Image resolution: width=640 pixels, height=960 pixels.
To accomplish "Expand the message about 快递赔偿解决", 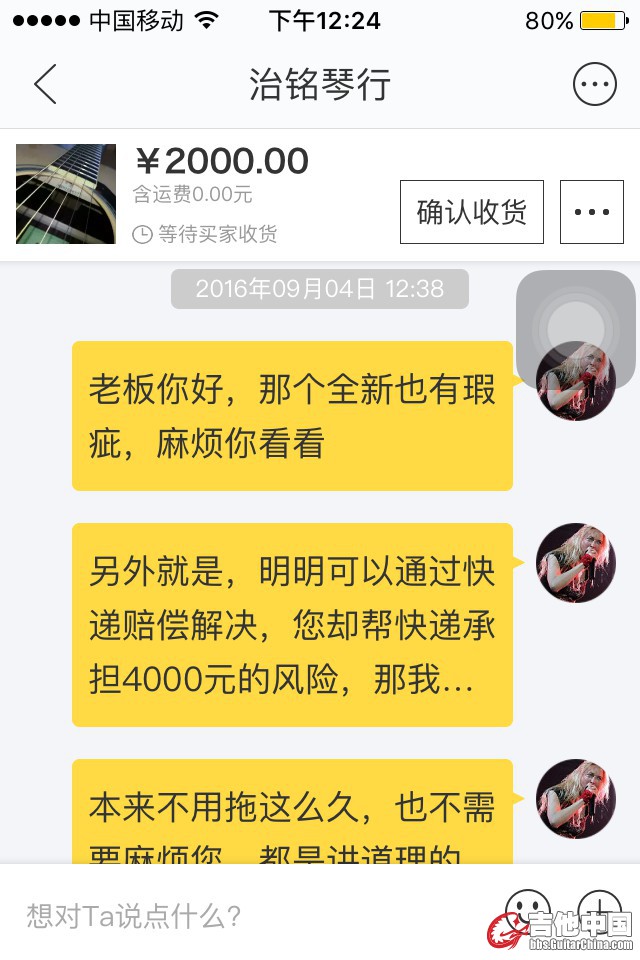I will pyautogui.click(x=292, y=625).
